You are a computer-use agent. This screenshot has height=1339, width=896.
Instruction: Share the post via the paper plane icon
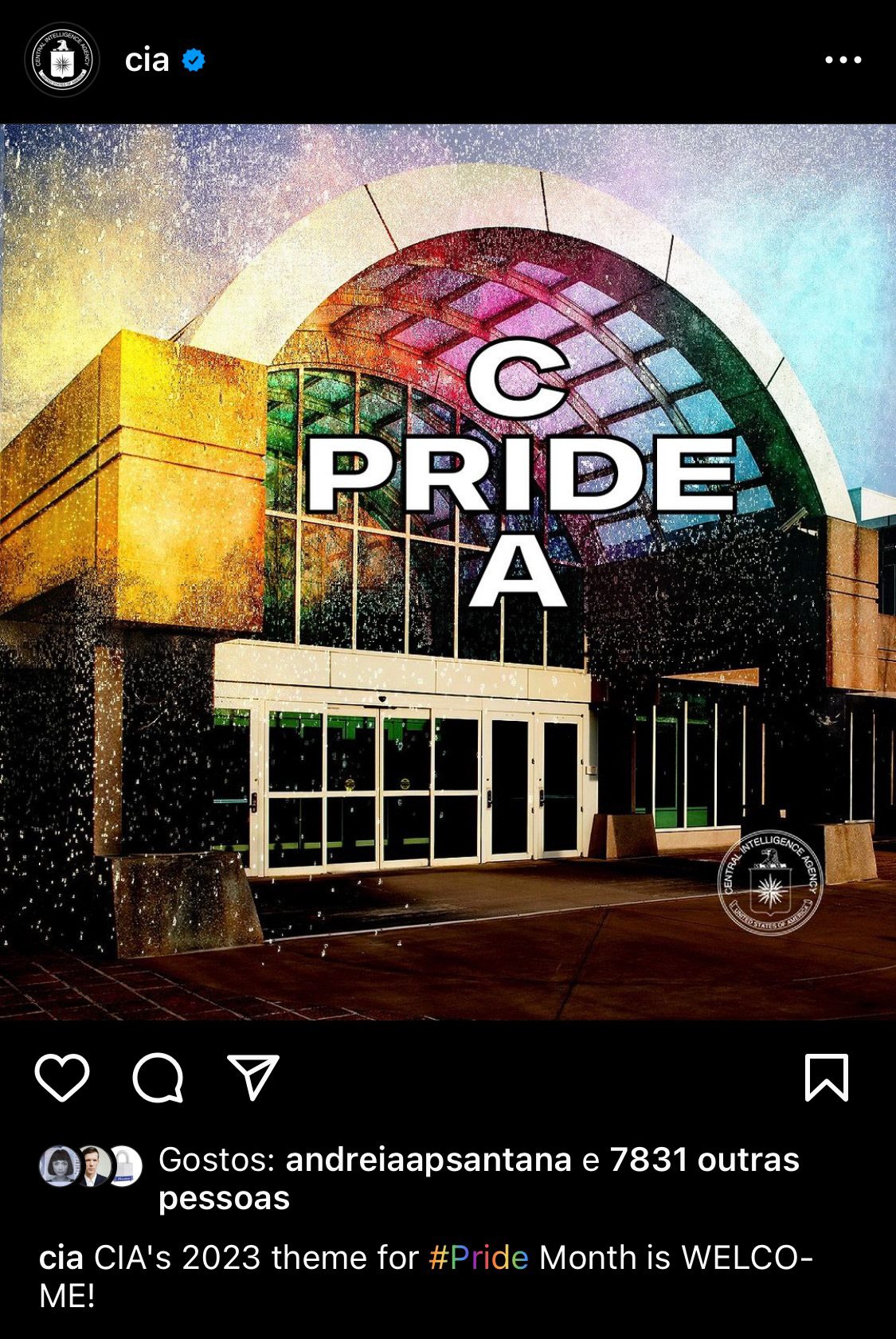[x=253, y=1078]
